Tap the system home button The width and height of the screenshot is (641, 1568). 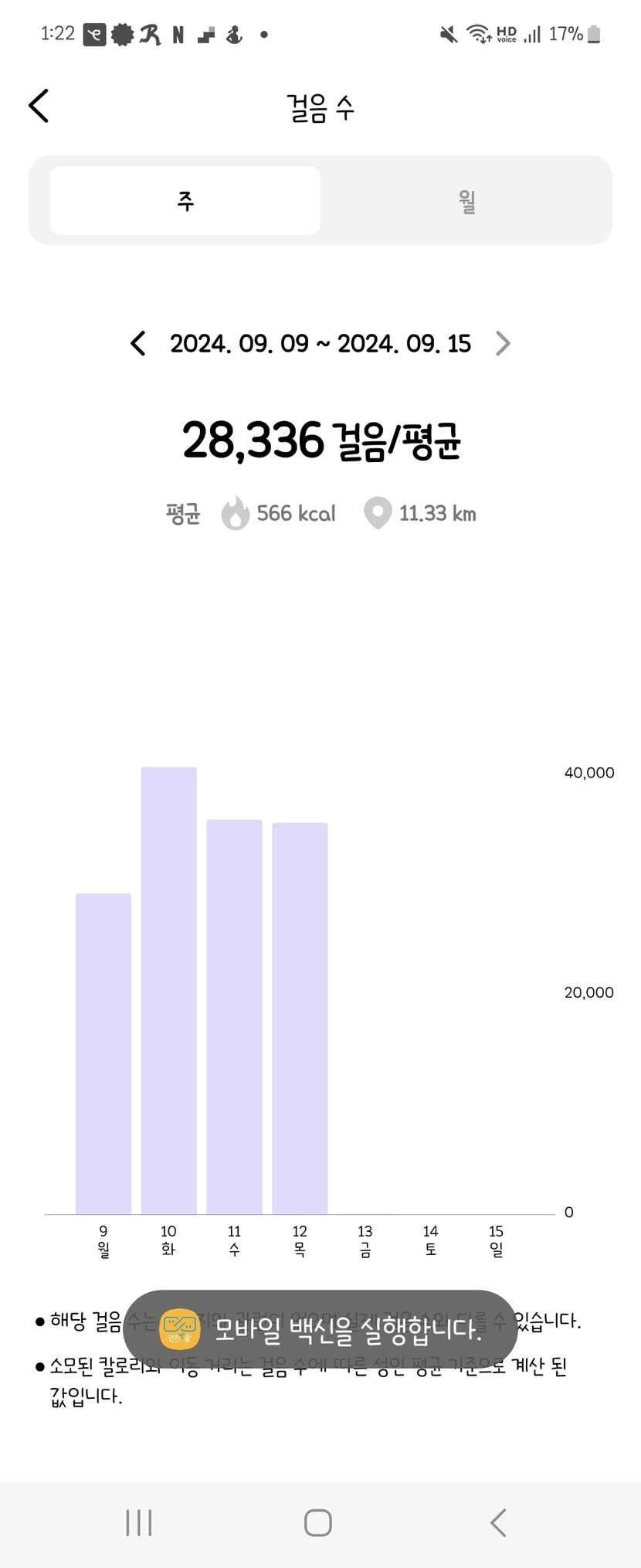coord(318,1522)
